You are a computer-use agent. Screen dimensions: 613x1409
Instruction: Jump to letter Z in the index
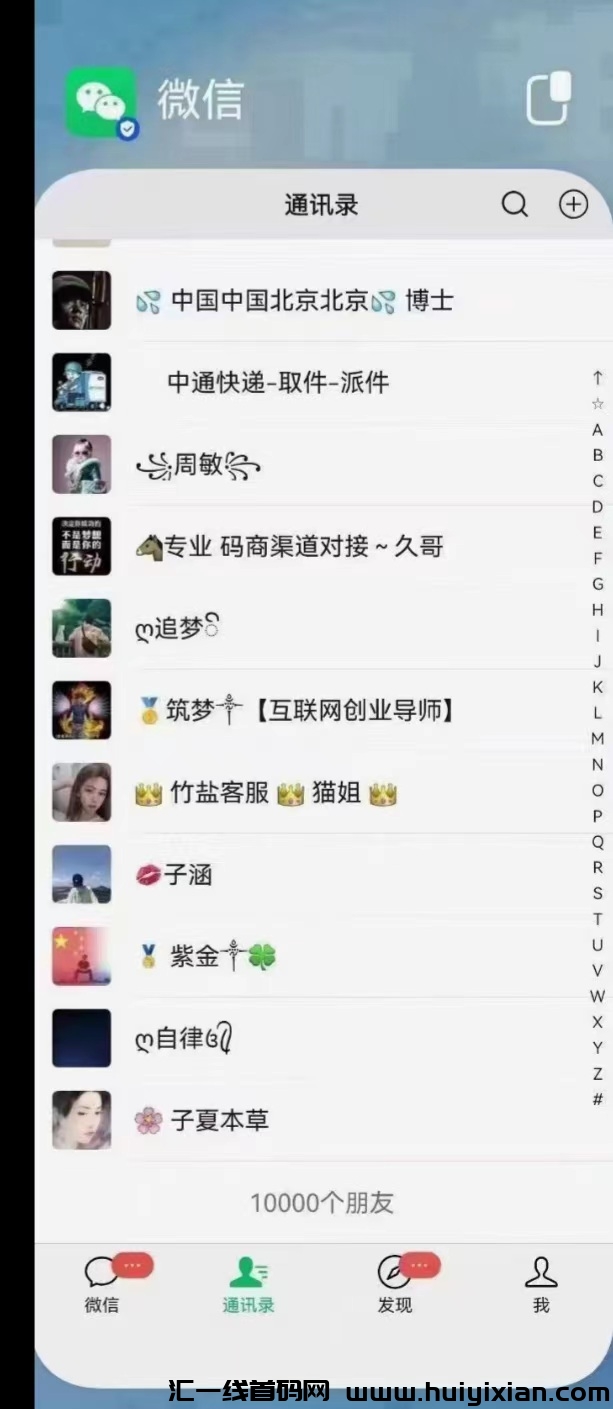[598, 1074]
